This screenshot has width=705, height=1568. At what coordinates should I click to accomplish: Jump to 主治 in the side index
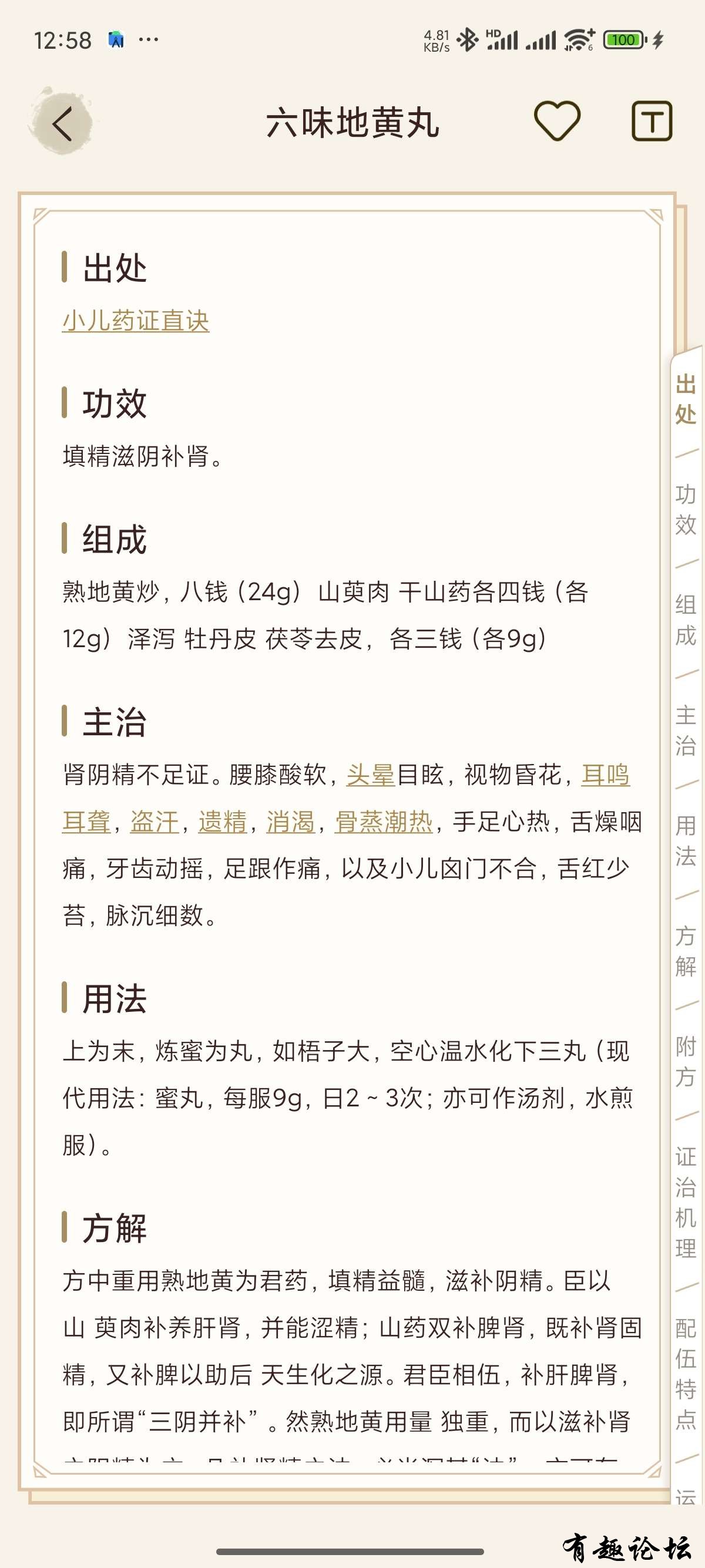(686, 731)
